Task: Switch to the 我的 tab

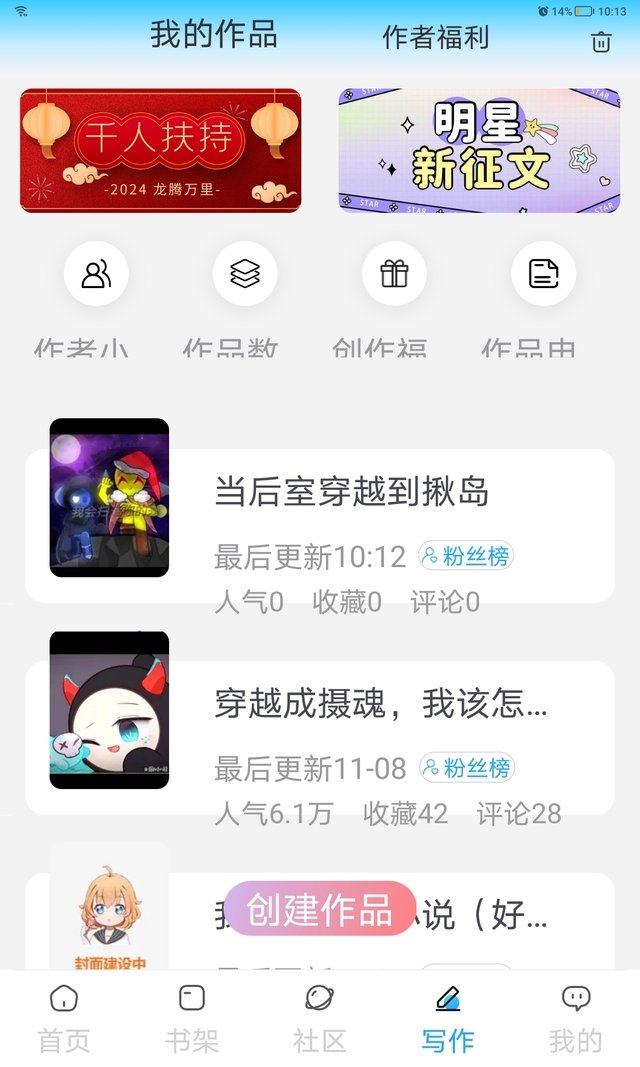Action: [x=576, y=1018]
